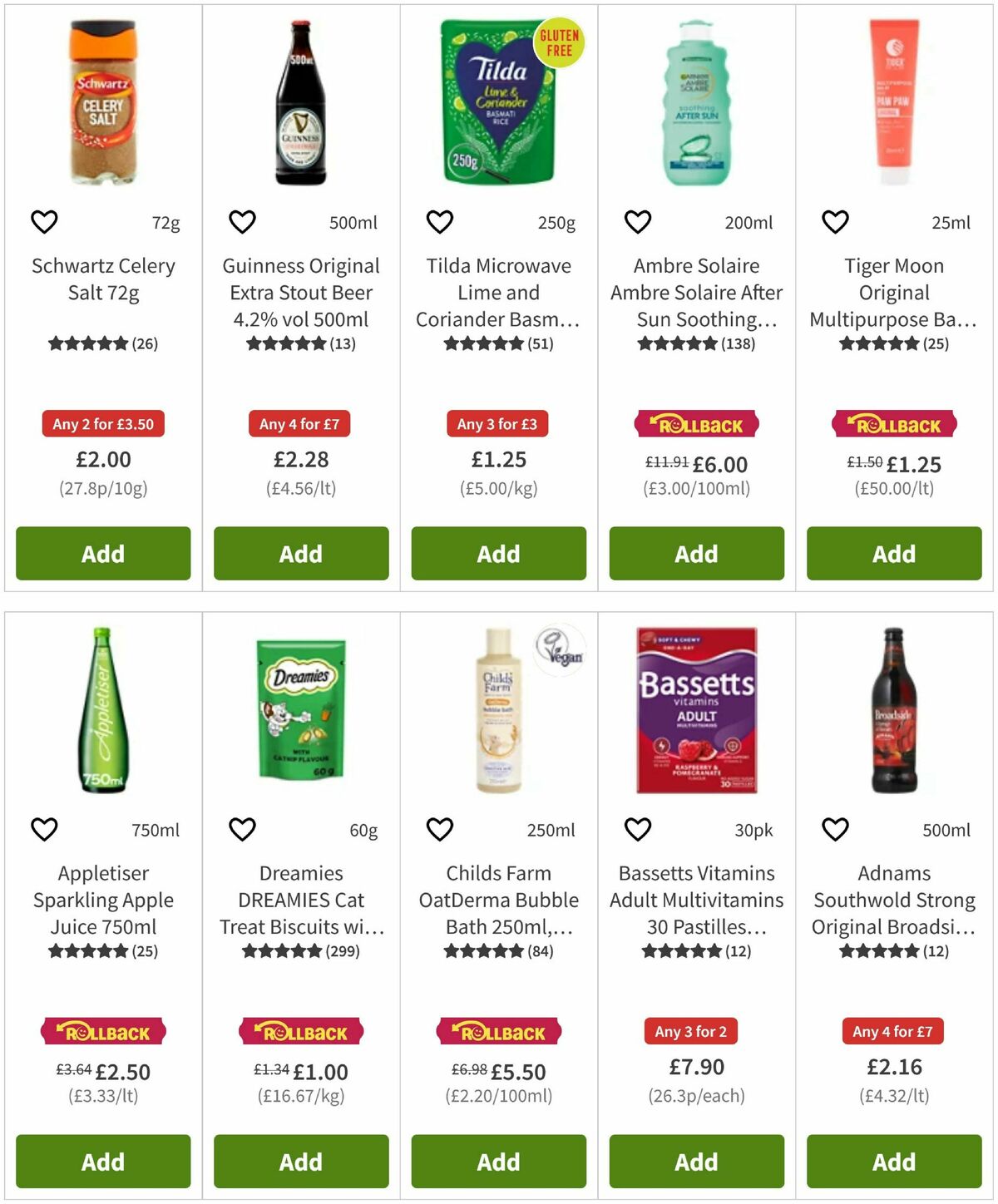Click the heart icon on Guinness Original Extra Stout

pos(241,222)
